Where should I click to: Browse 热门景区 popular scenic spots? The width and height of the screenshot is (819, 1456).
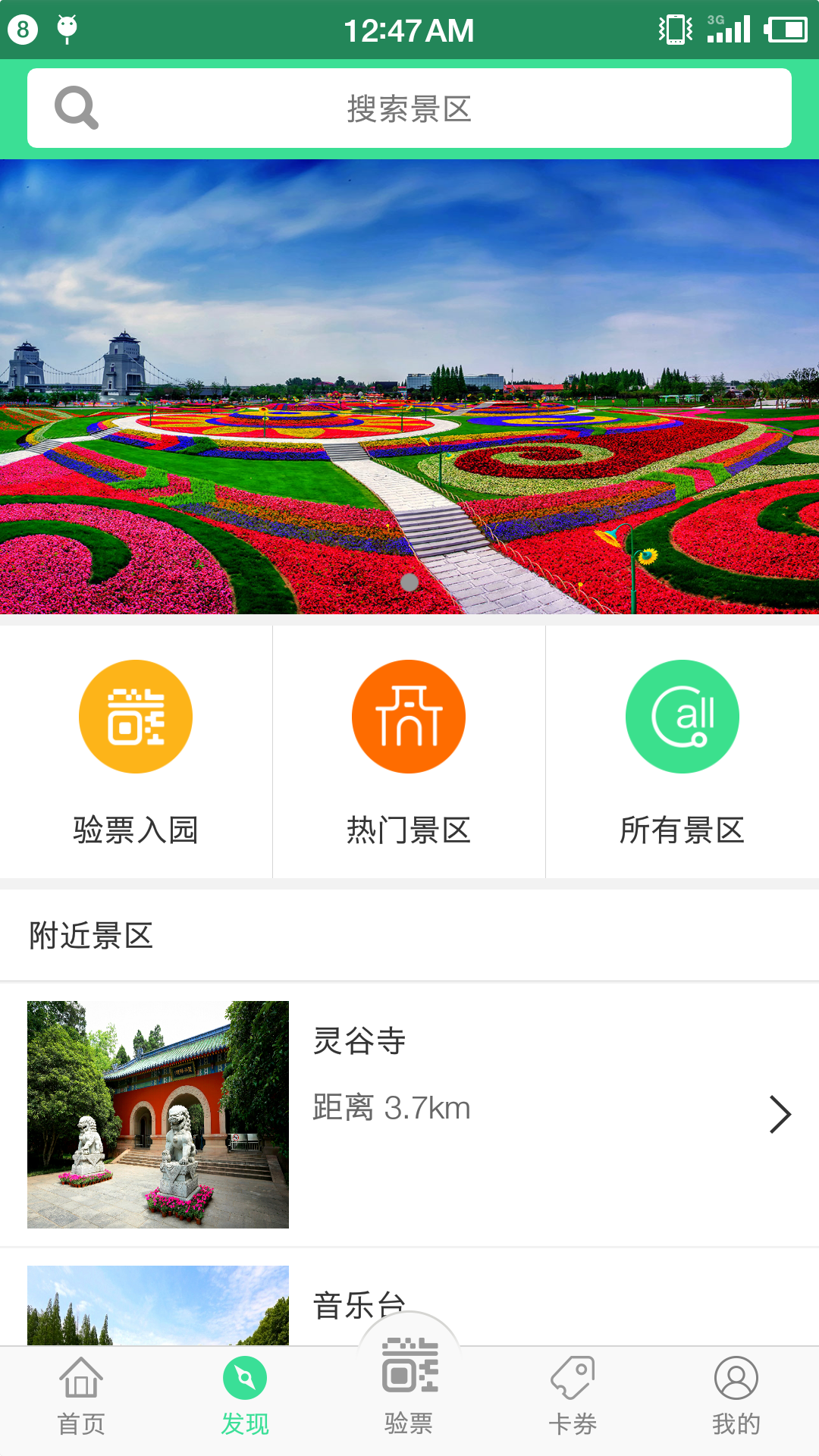click(x=409, y=752)
